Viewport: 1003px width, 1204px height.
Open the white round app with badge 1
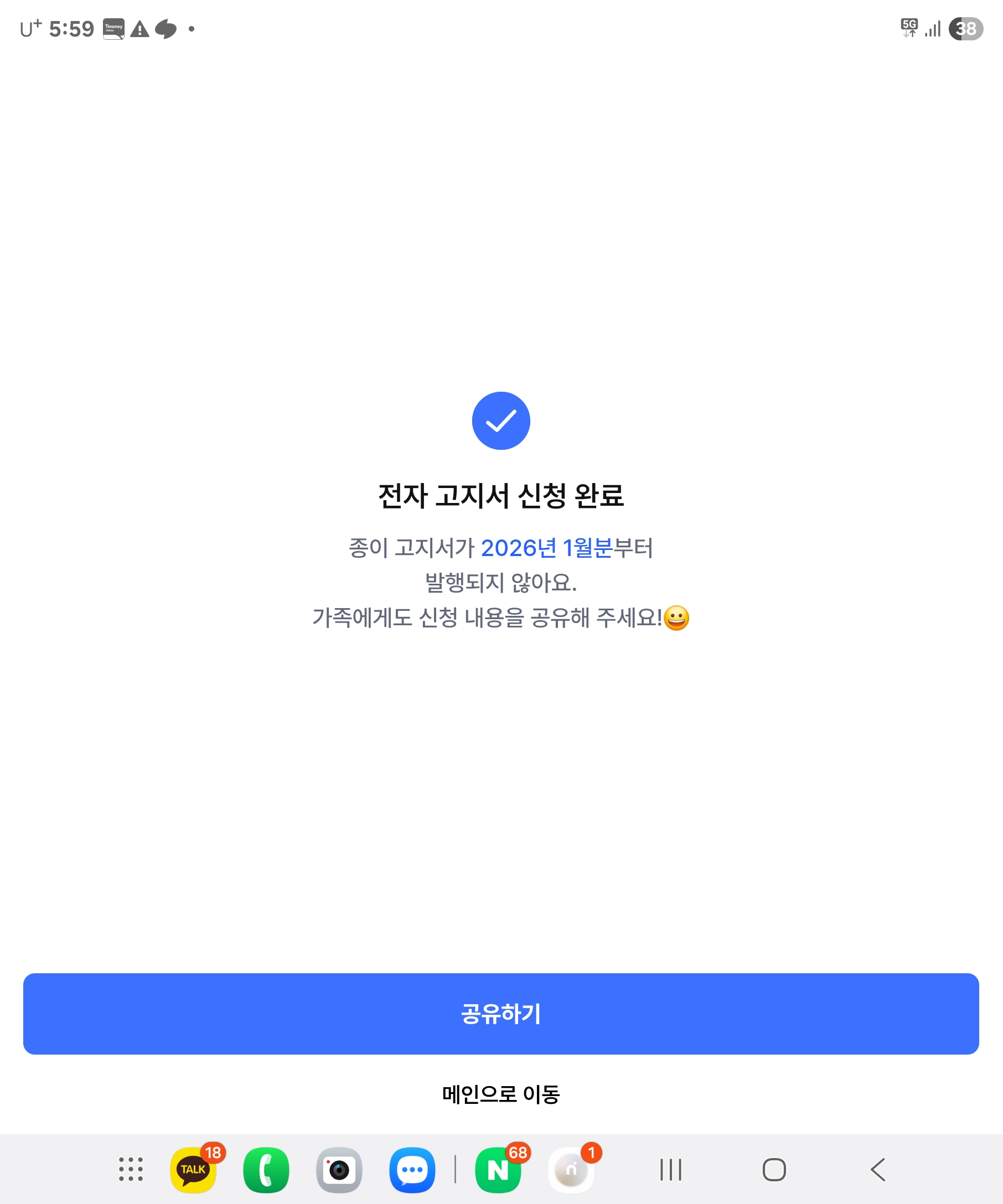571,1170
